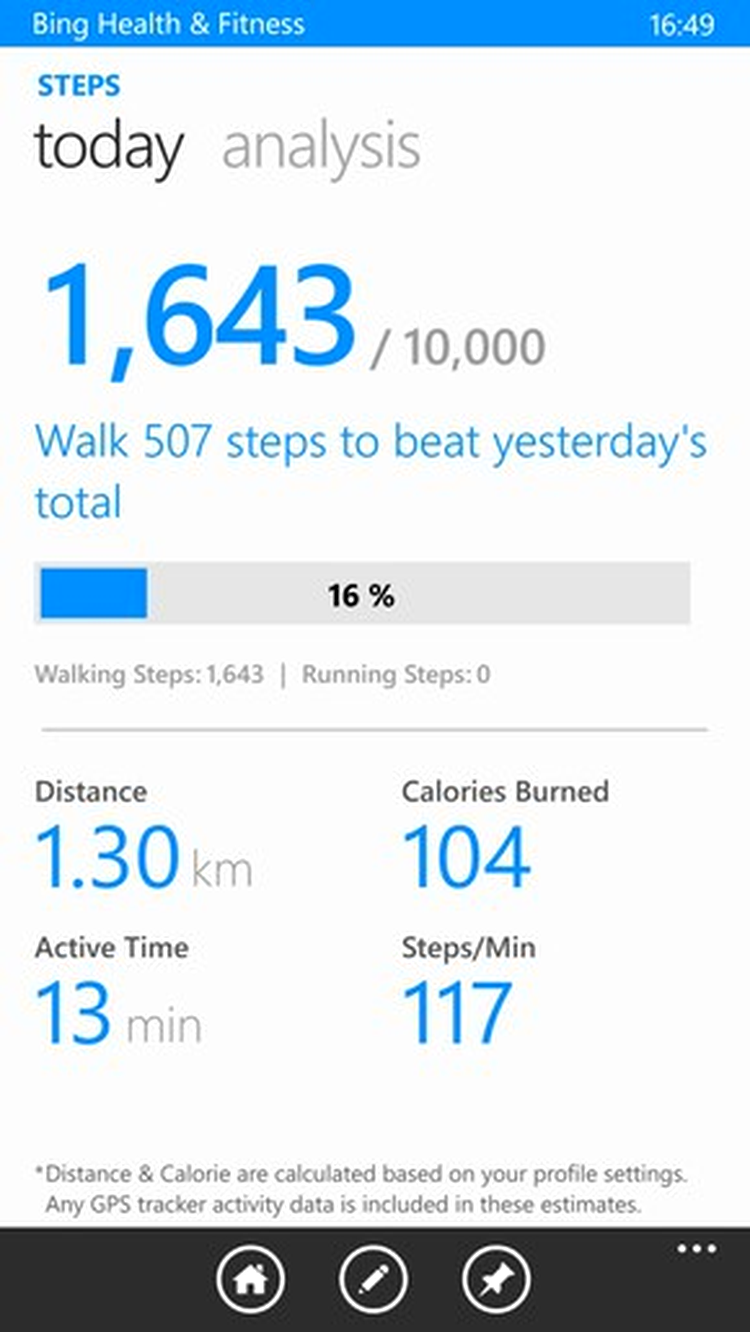750x1332 pixels.
Task: Open the edit pencil icon
Action: click(x=374, y=1278)
